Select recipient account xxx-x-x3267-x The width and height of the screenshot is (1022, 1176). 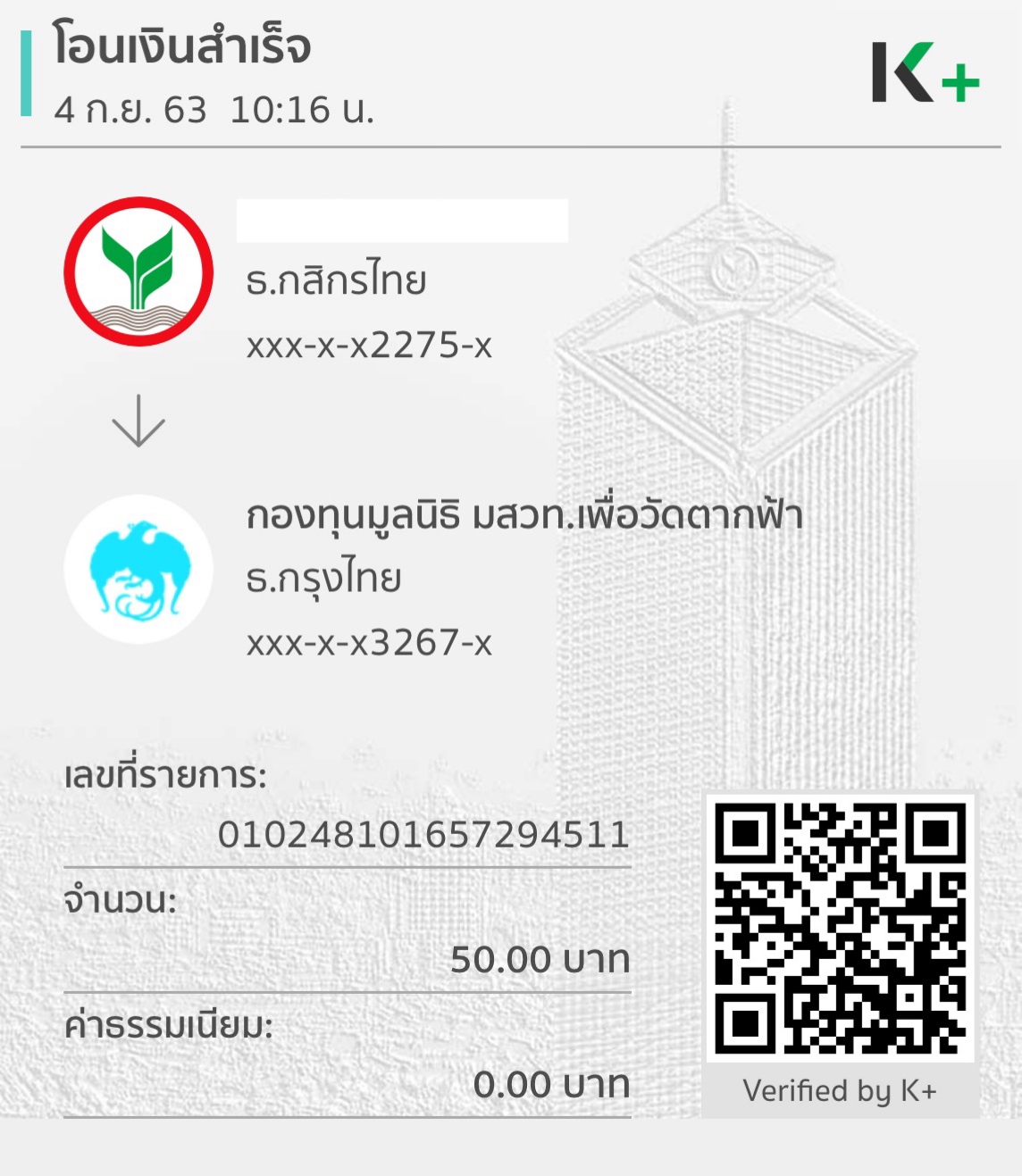(x=368, y=641)
